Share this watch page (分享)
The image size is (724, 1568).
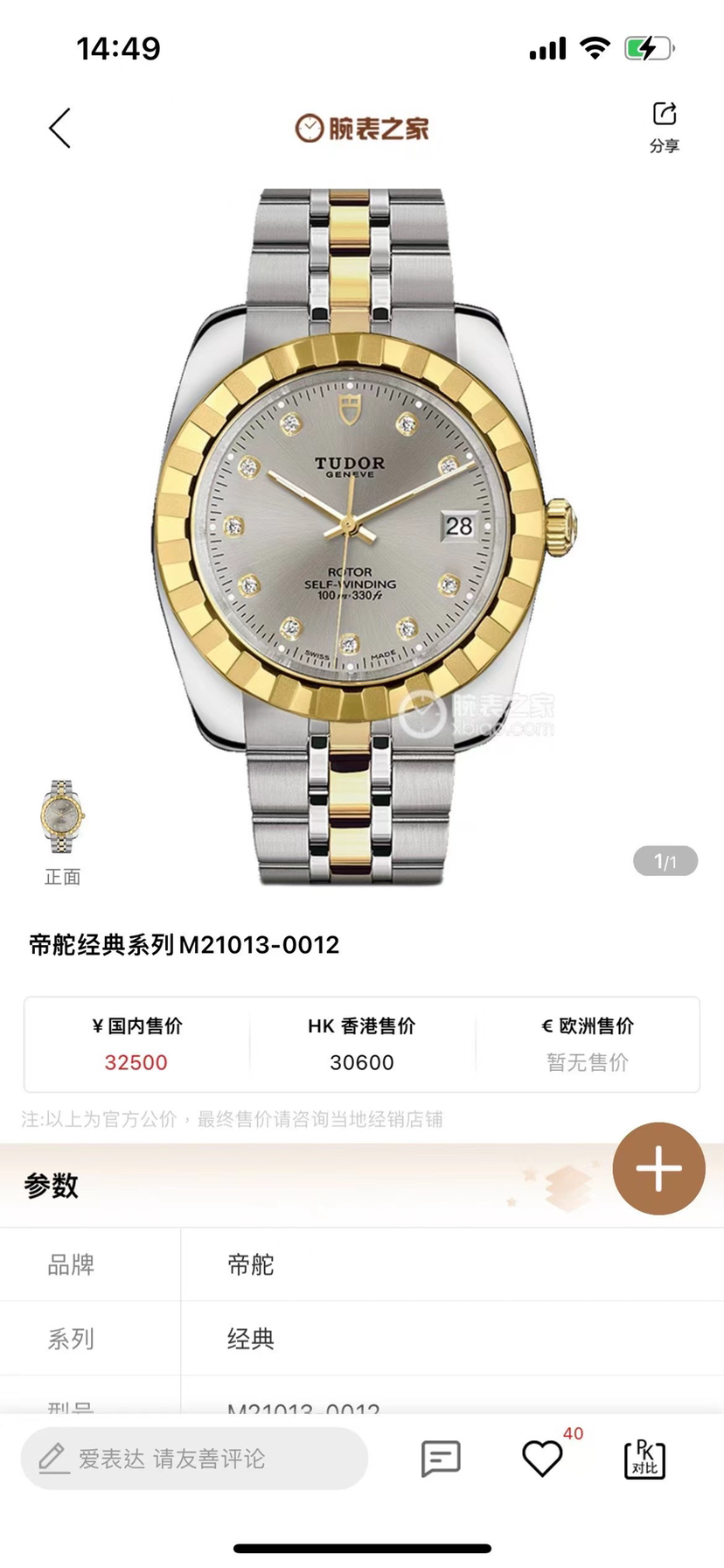665,126
